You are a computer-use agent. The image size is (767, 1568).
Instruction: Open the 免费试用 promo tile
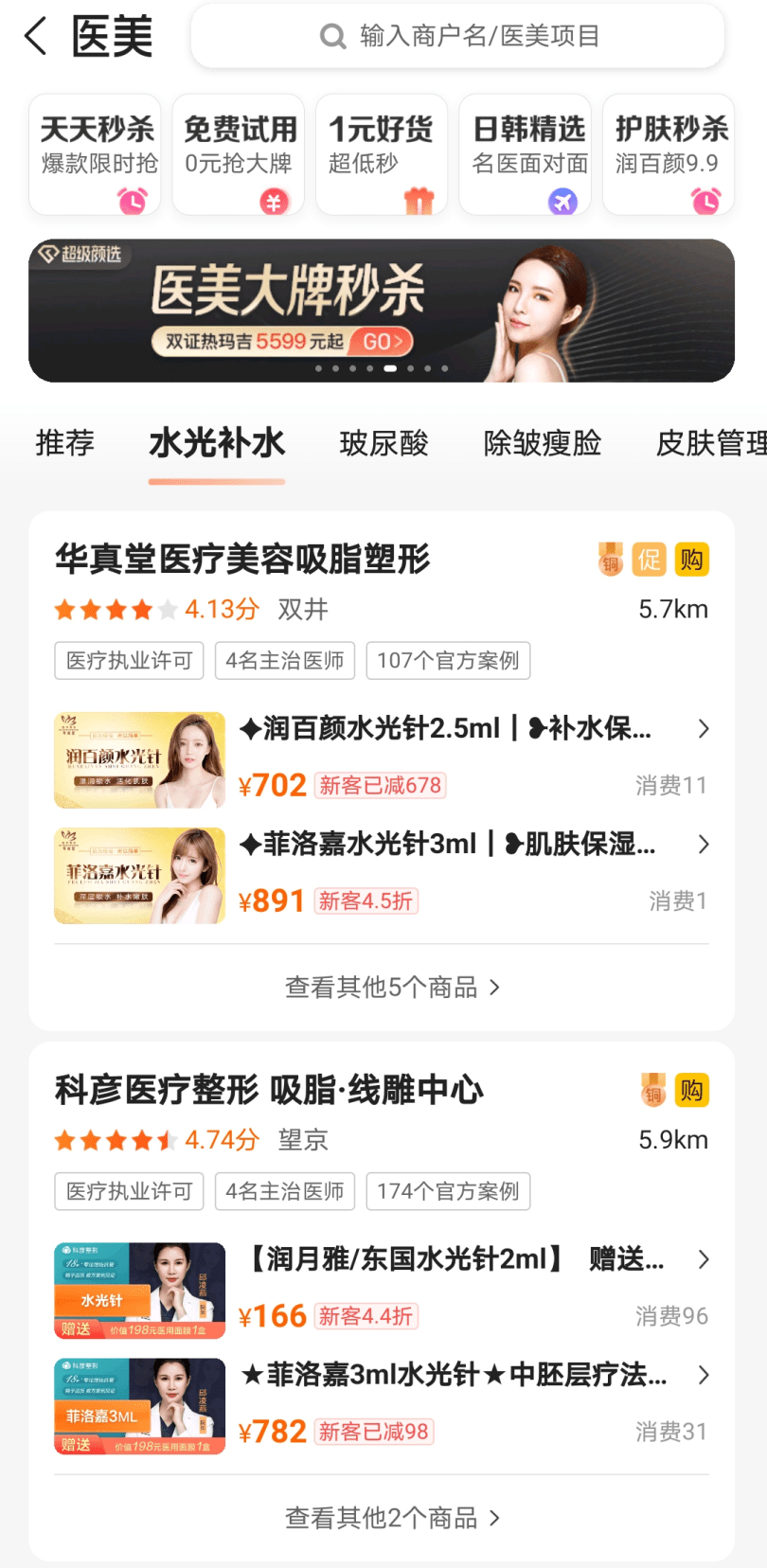tap(239, 155)
